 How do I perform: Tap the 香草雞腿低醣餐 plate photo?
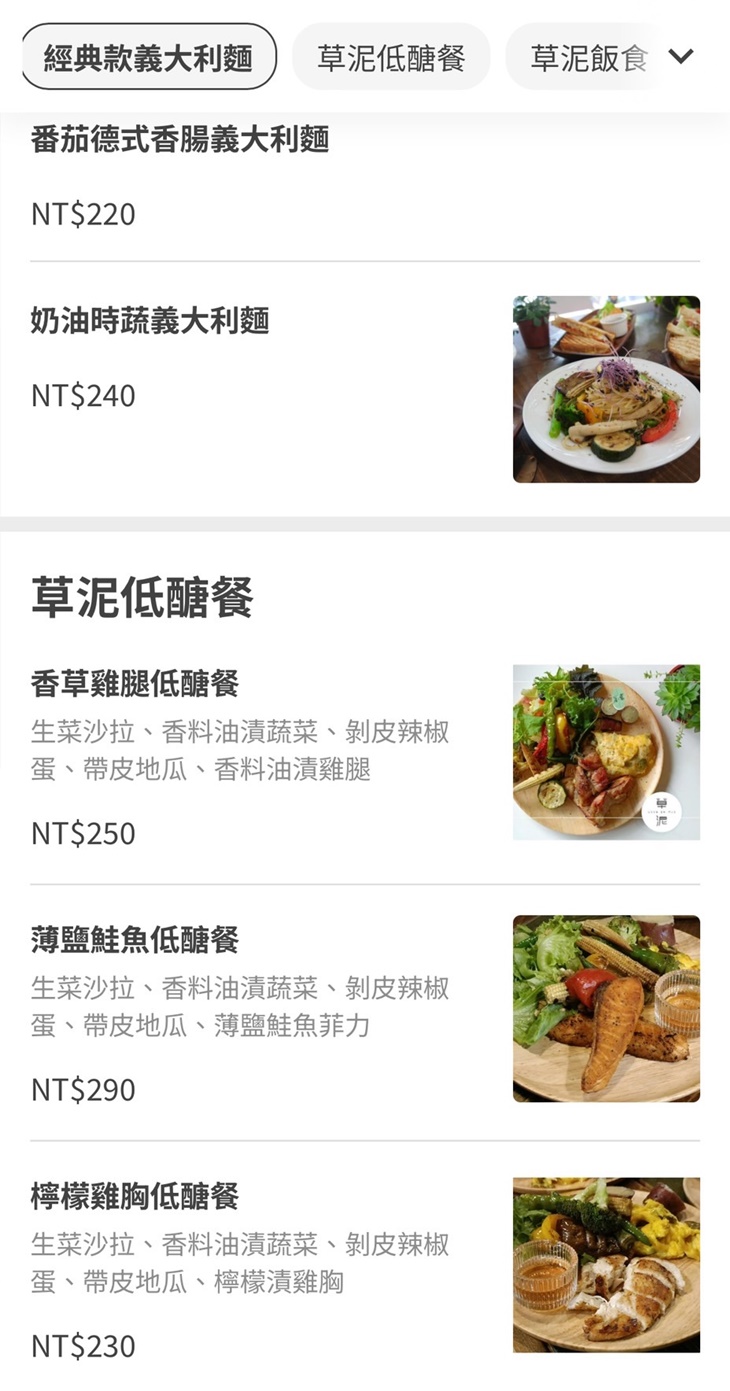coord(606,749)
